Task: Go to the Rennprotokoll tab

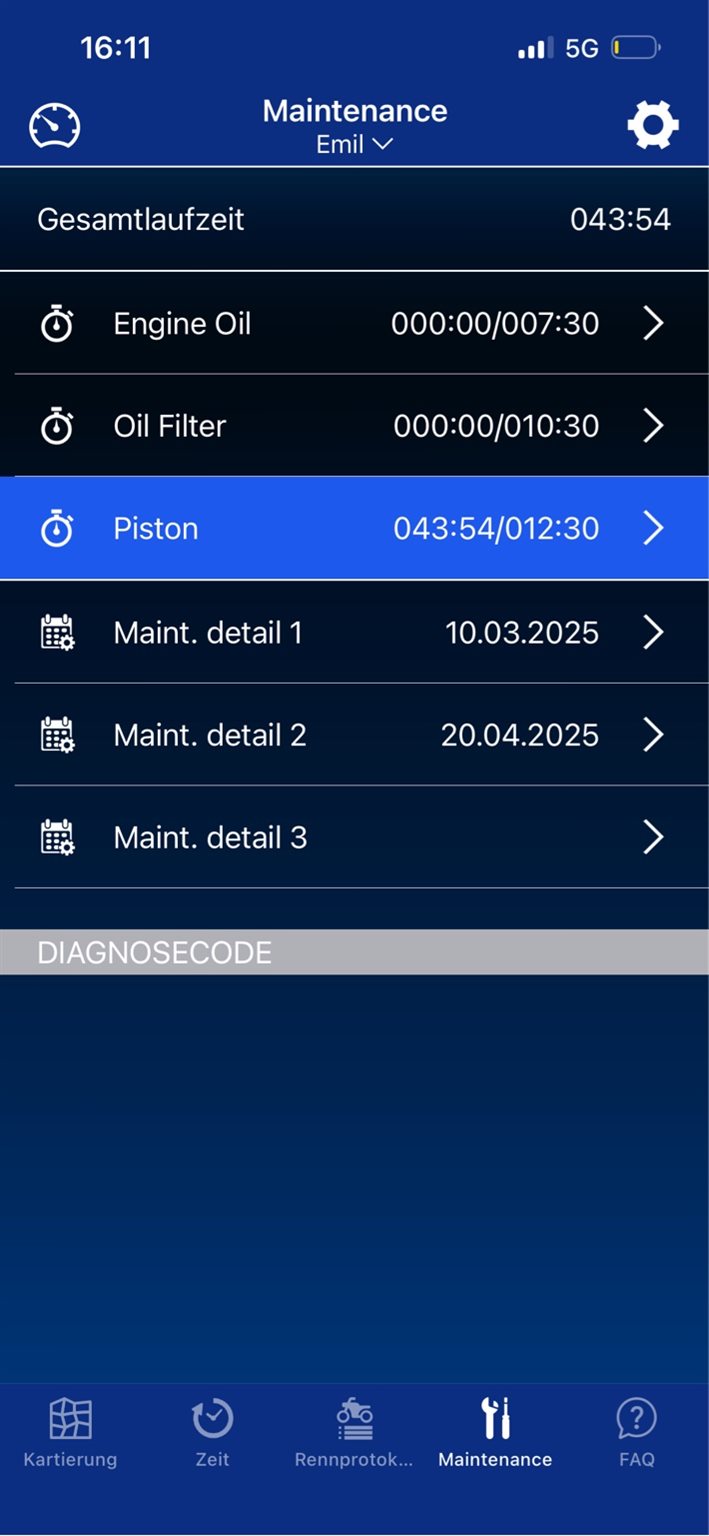Action: pyautogui.click(x=354, y=1432)
